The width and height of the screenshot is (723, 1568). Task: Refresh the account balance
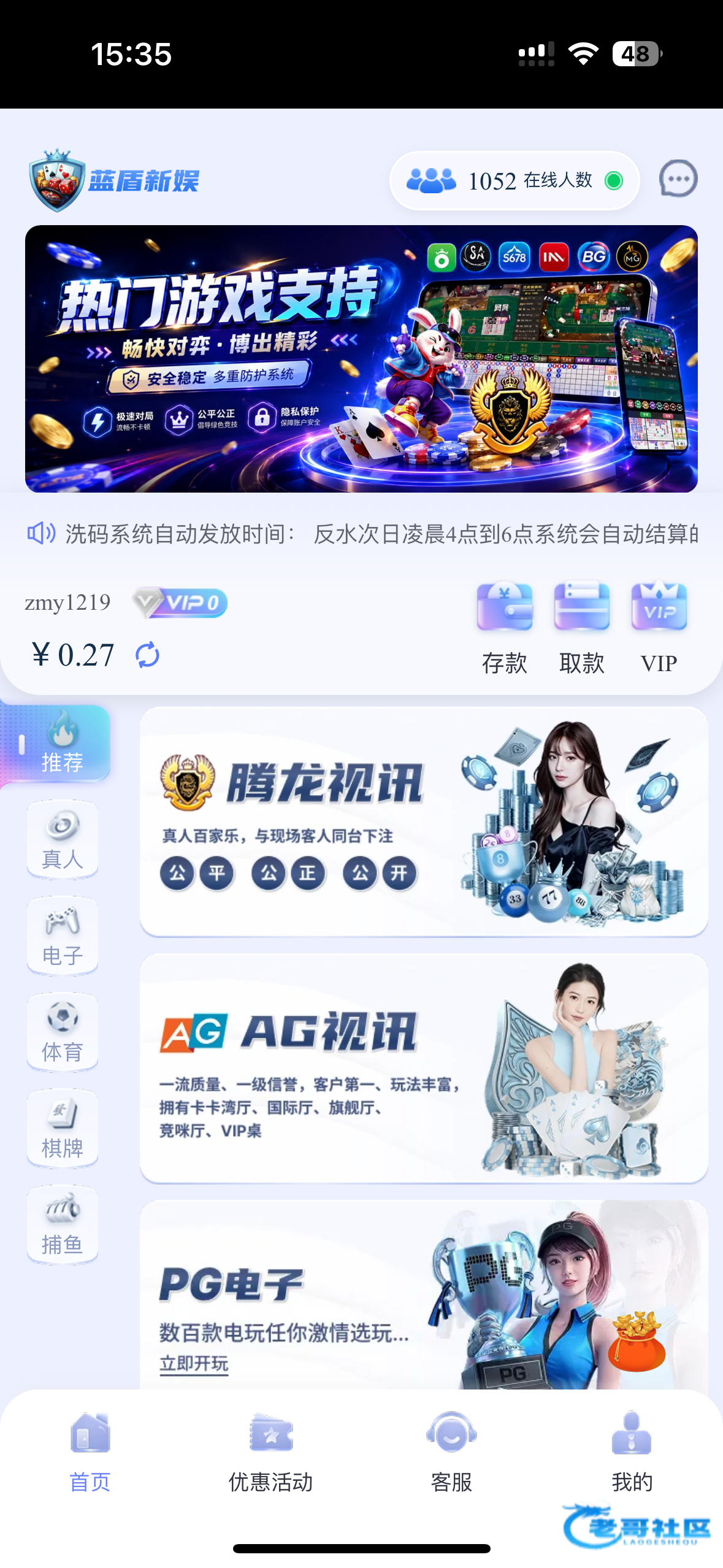pos(147,655)
